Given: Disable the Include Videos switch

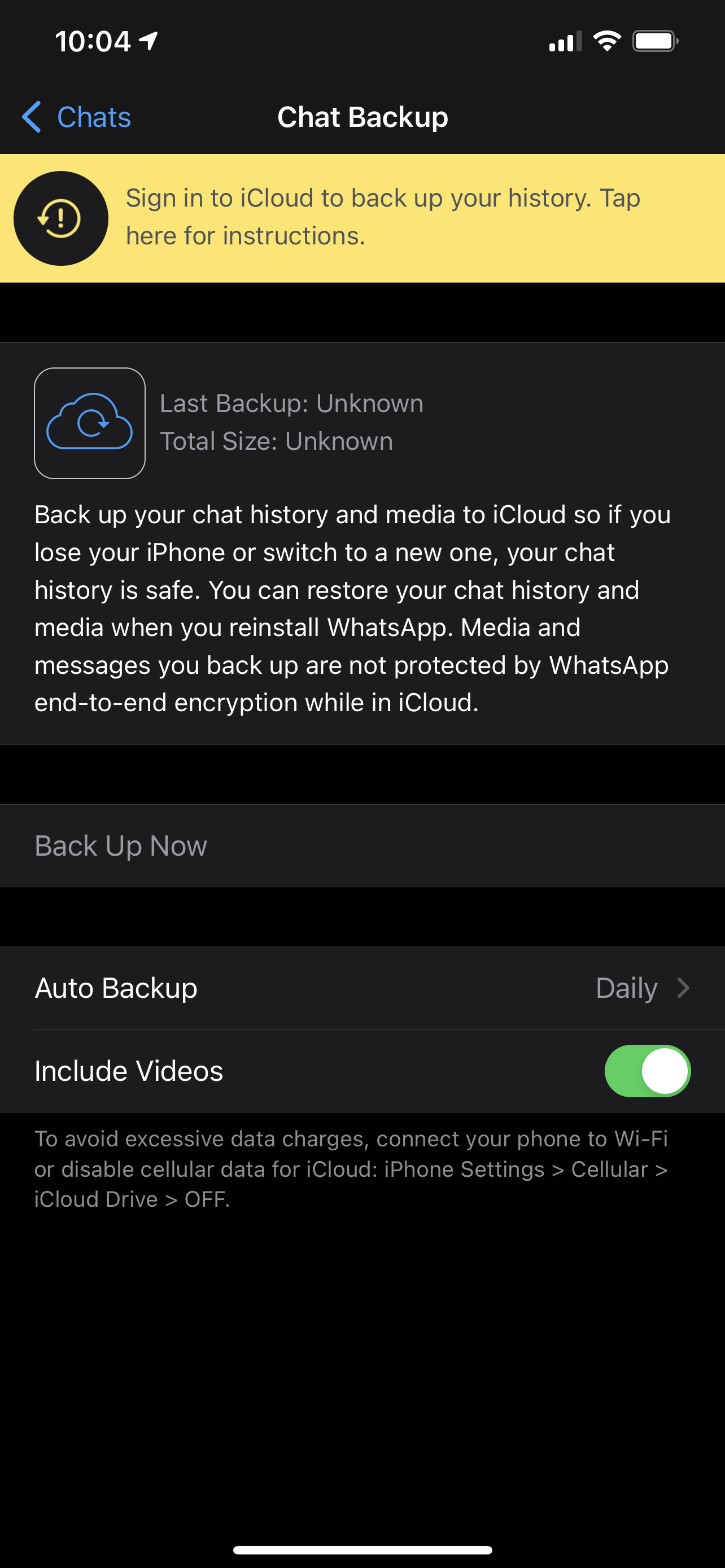Looking at the screenshot, I should (647, 1071).
